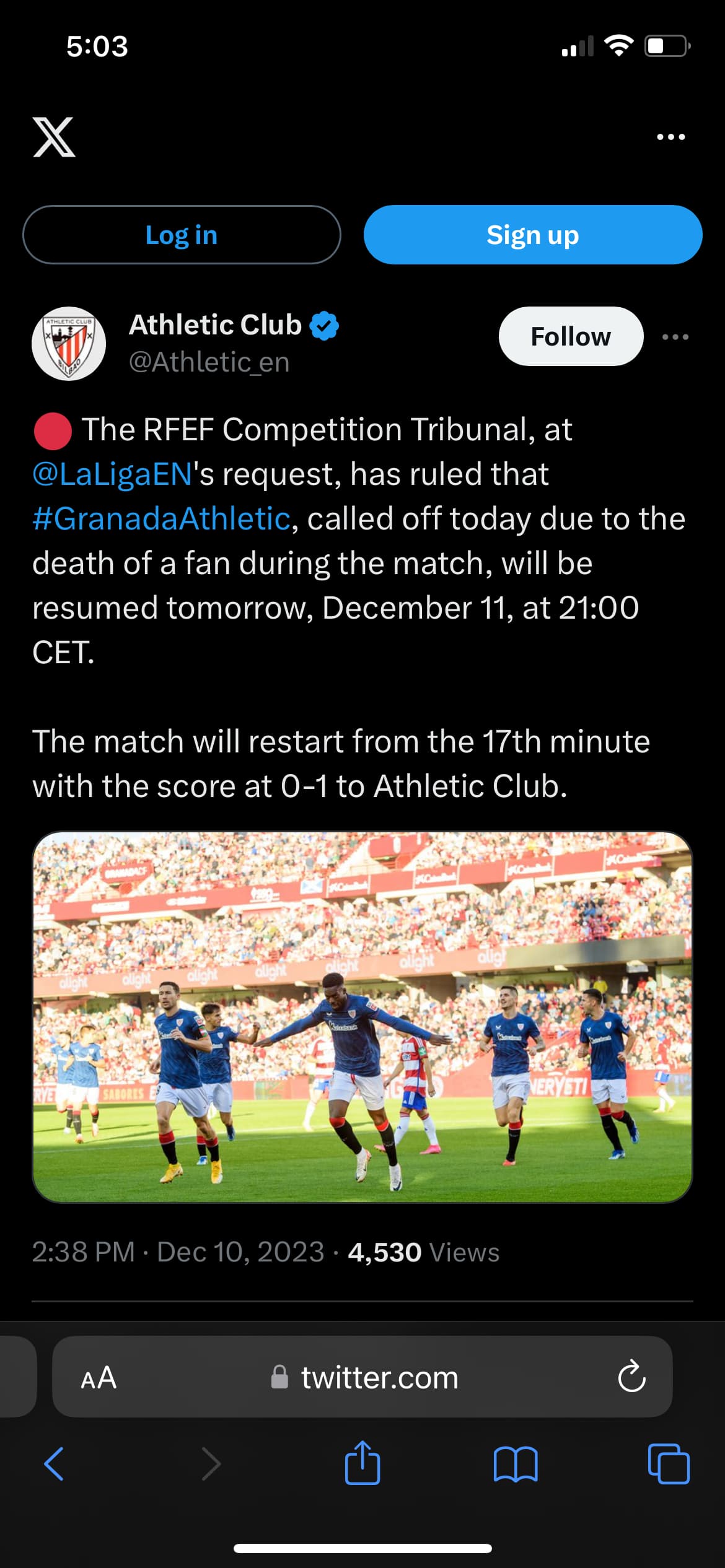Image resolution: width=725 pixels, height=1568 pixels.
Task: Open the AA reader and text options
Action: 99,1378
